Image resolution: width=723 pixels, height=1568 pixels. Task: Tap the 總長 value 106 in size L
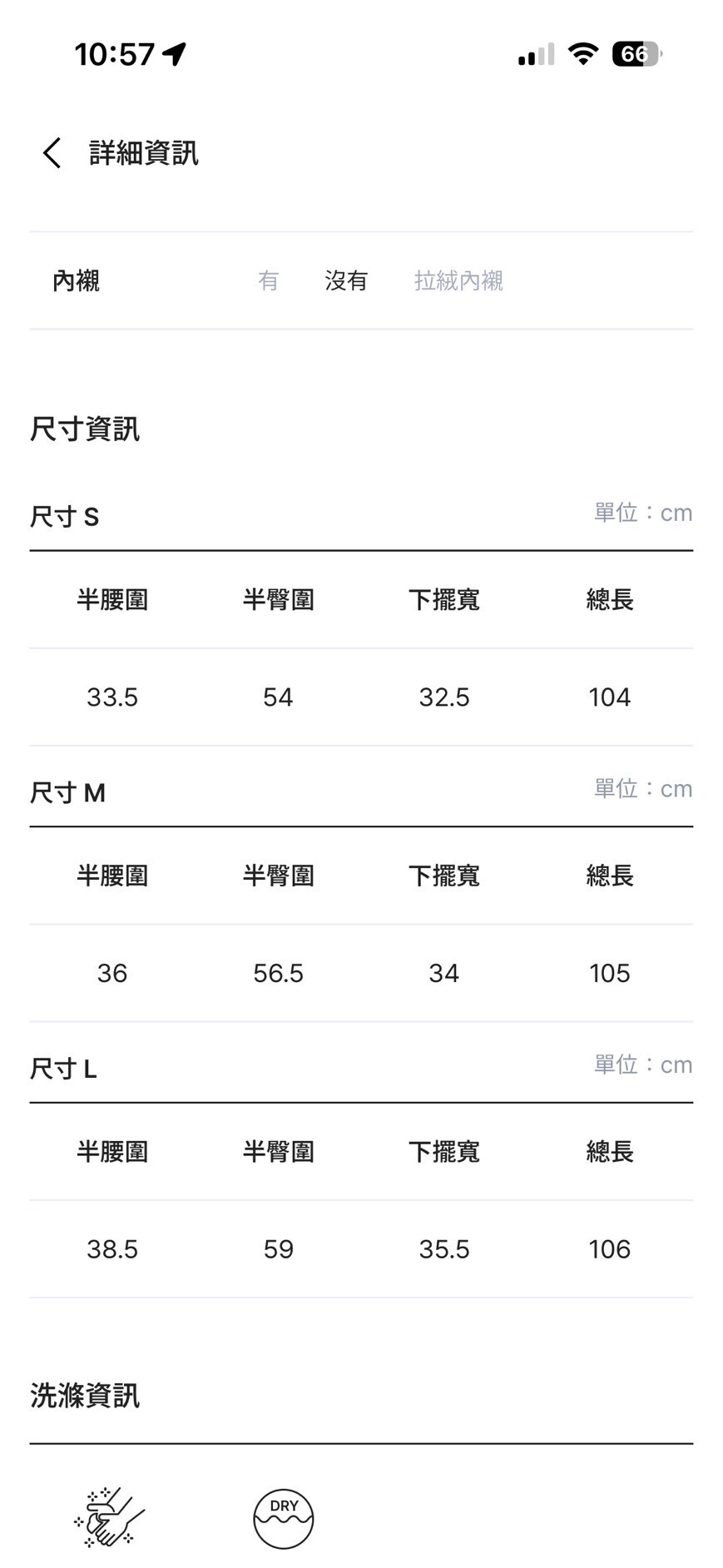coord(610,1248)
